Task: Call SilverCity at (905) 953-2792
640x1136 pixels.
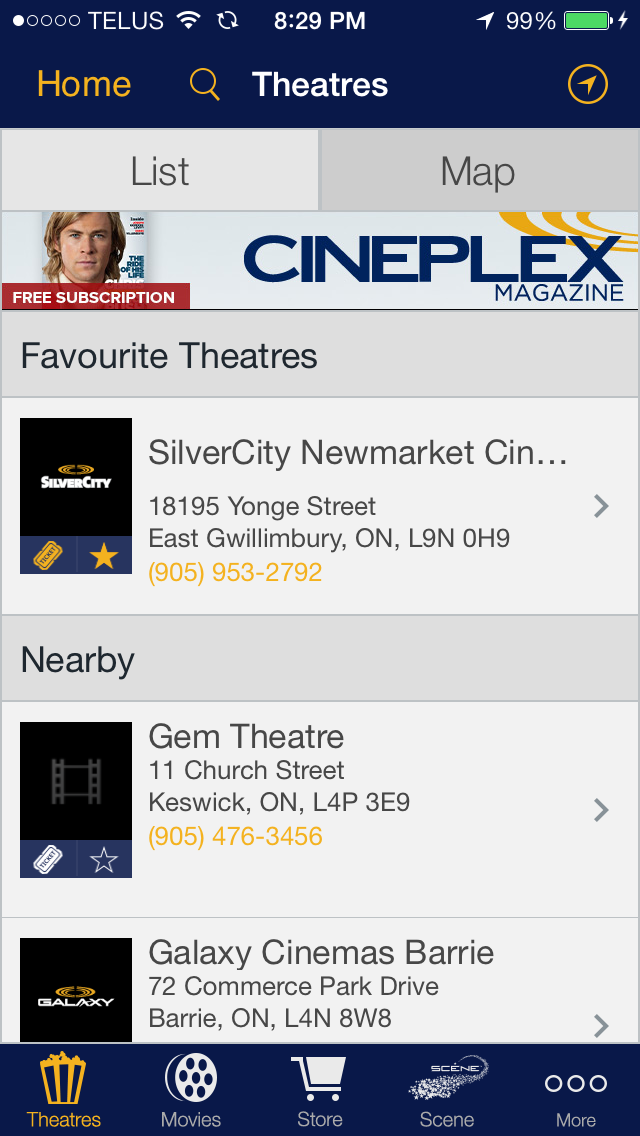Action: (235, 572)
